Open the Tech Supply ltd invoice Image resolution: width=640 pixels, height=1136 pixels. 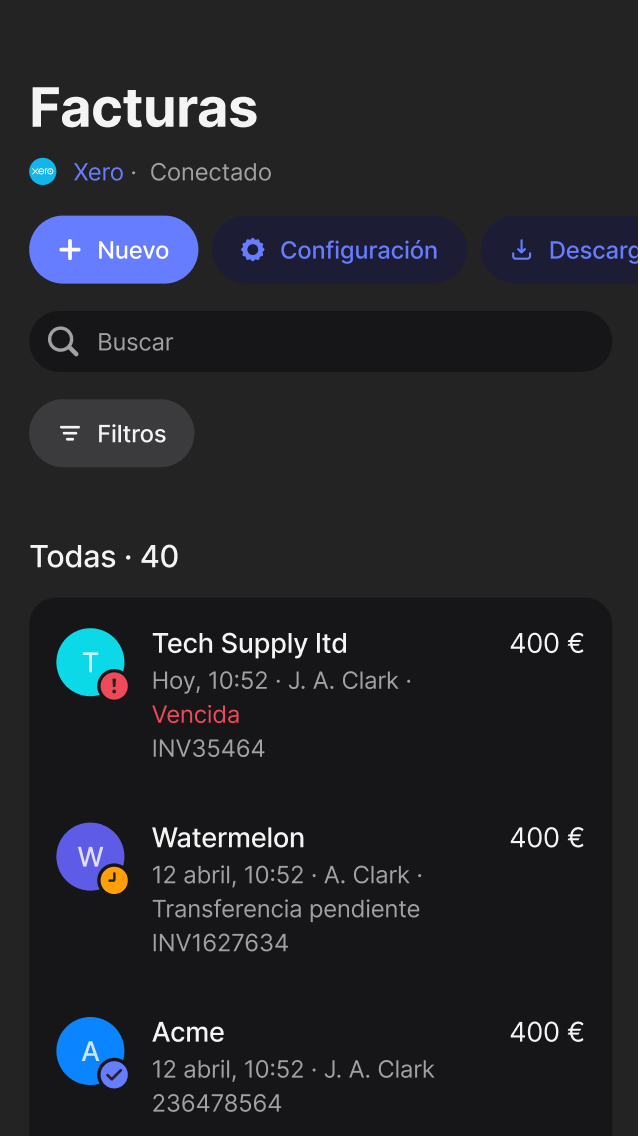320,695
